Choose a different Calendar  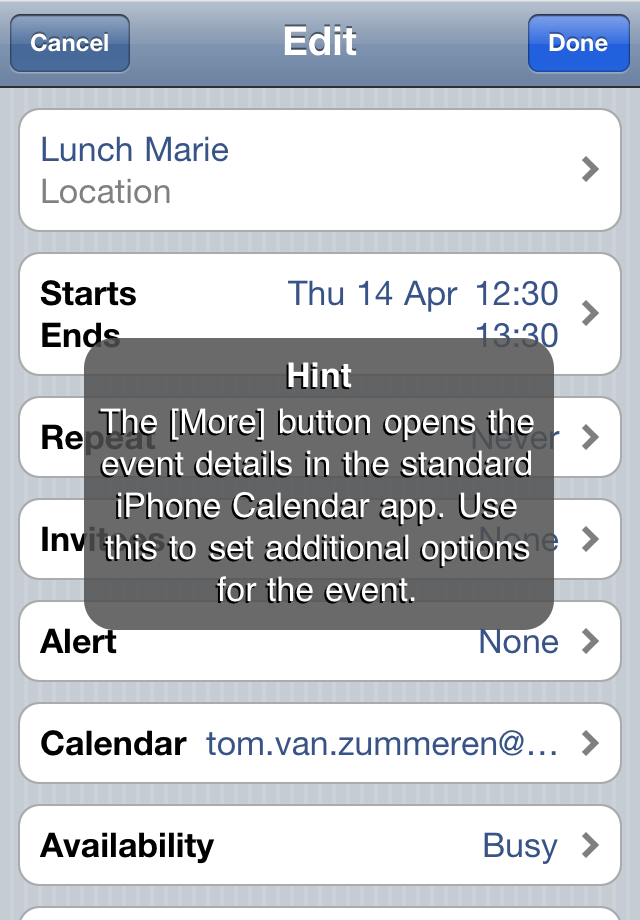pyautogui.click(x=320, y=743)
